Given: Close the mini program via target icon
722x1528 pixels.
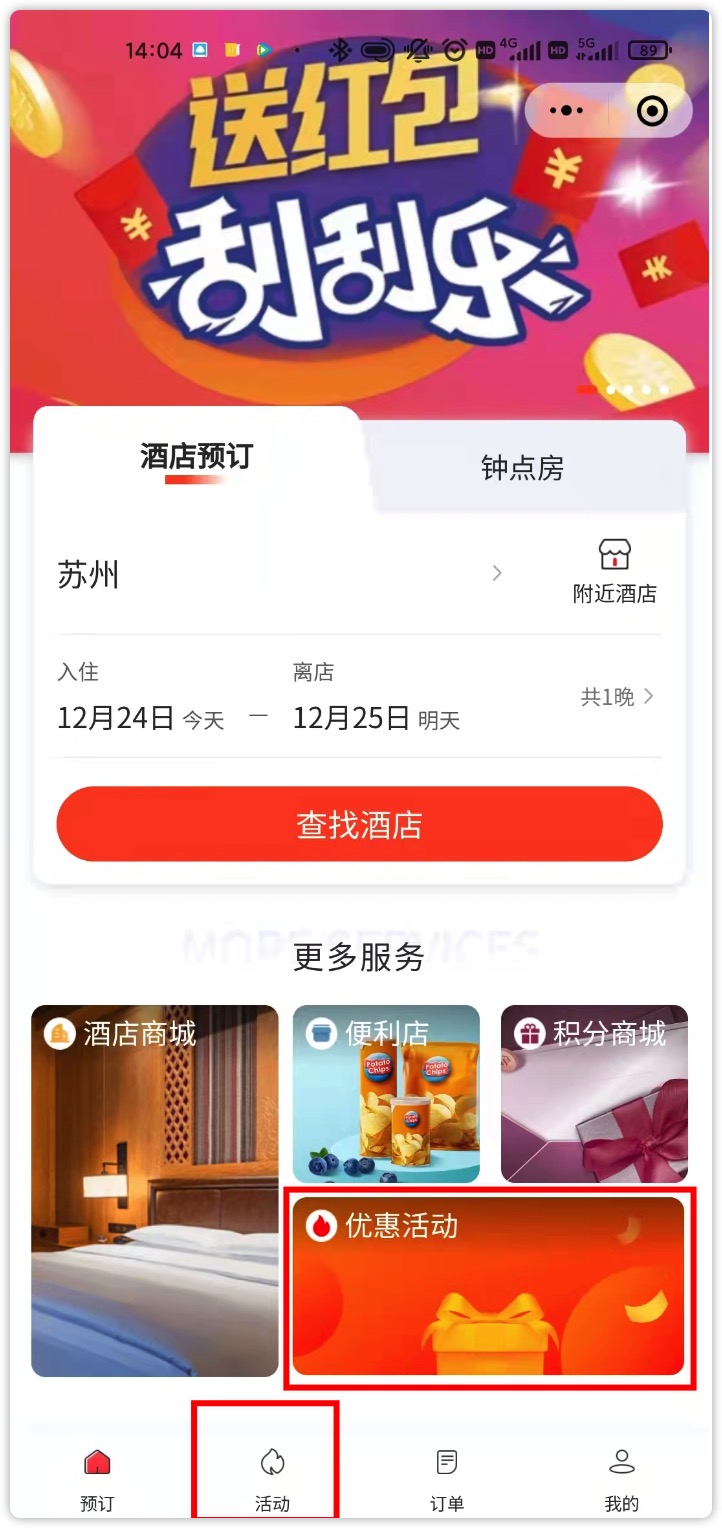Looking at the screenshot, I should click(x=652, y=111).
